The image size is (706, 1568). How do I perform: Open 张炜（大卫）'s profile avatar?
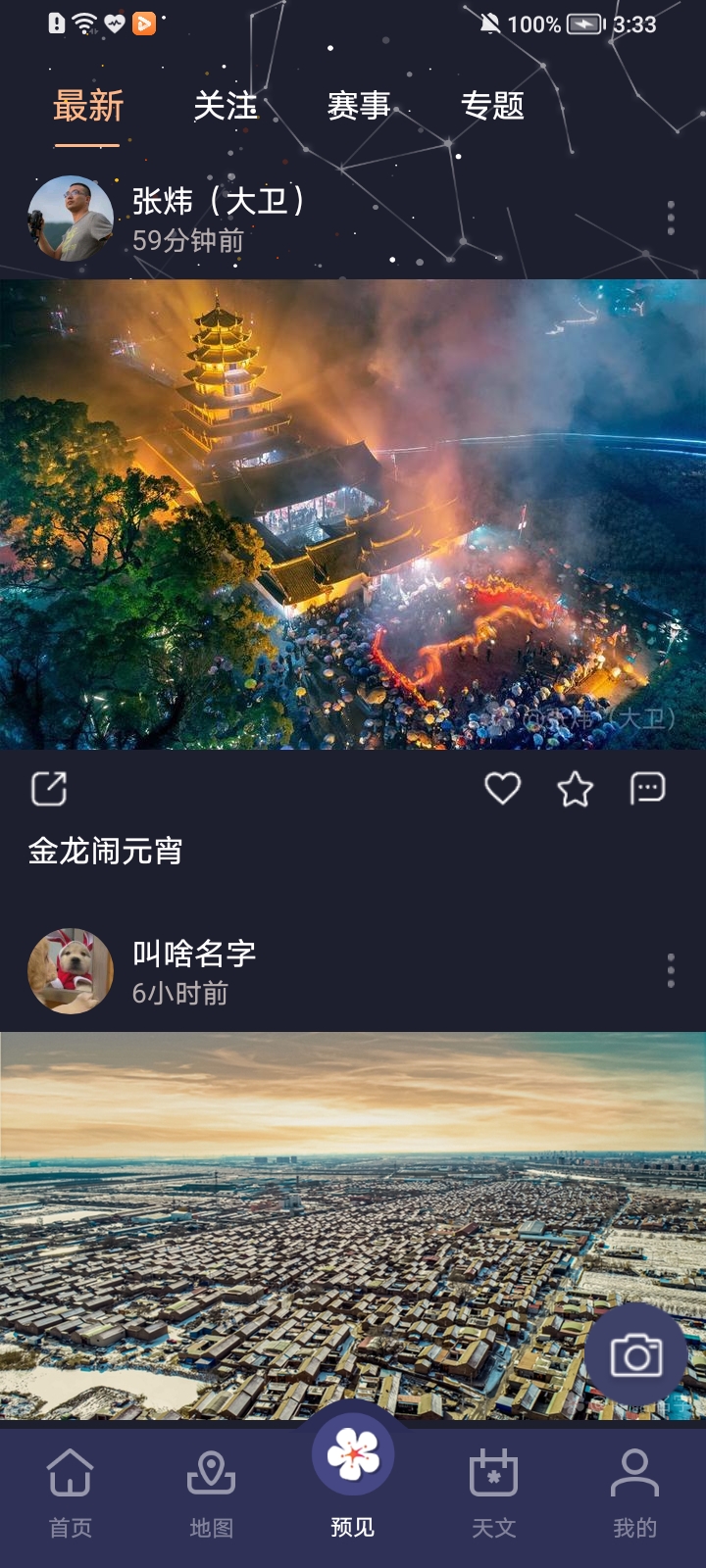coord(71,218)
